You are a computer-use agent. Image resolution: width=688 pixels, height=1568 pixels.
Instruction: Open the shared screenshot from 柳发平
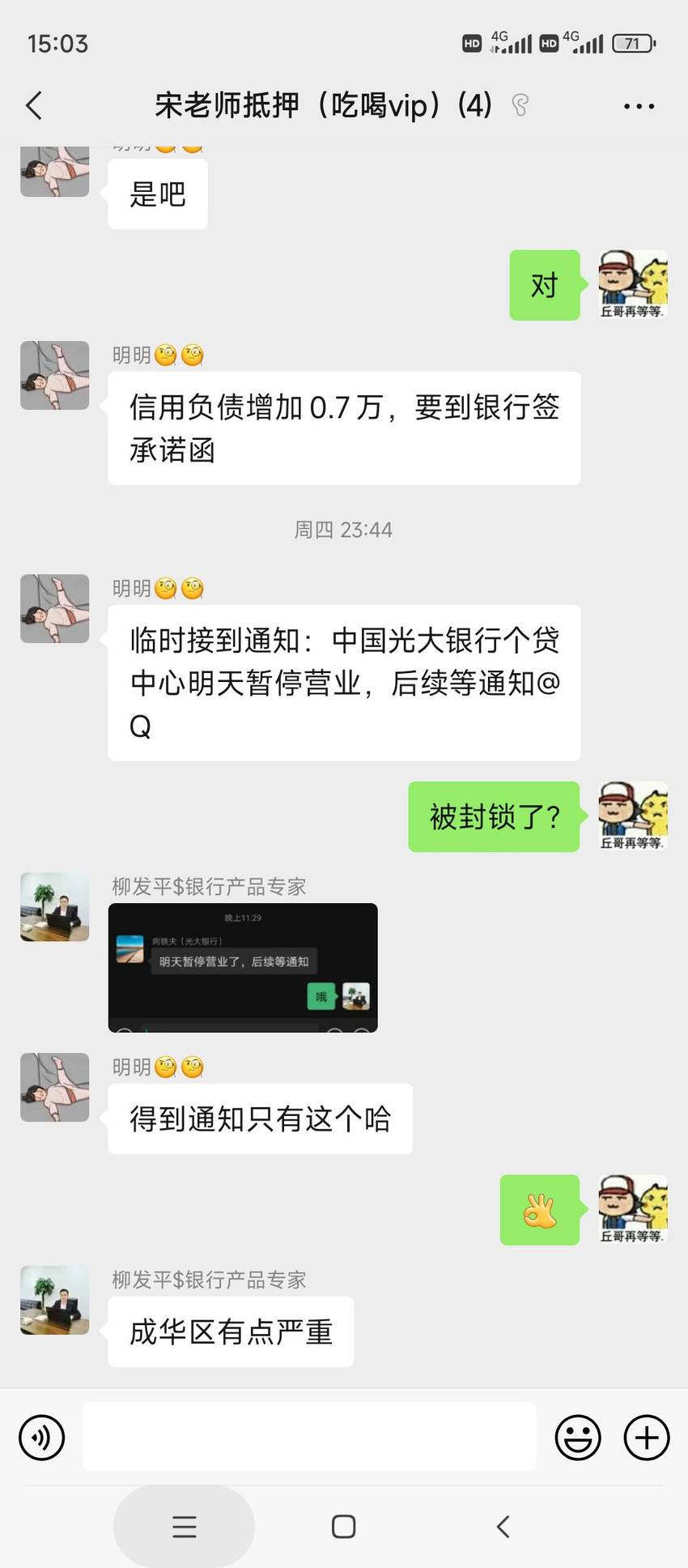[x=243, y=968]
